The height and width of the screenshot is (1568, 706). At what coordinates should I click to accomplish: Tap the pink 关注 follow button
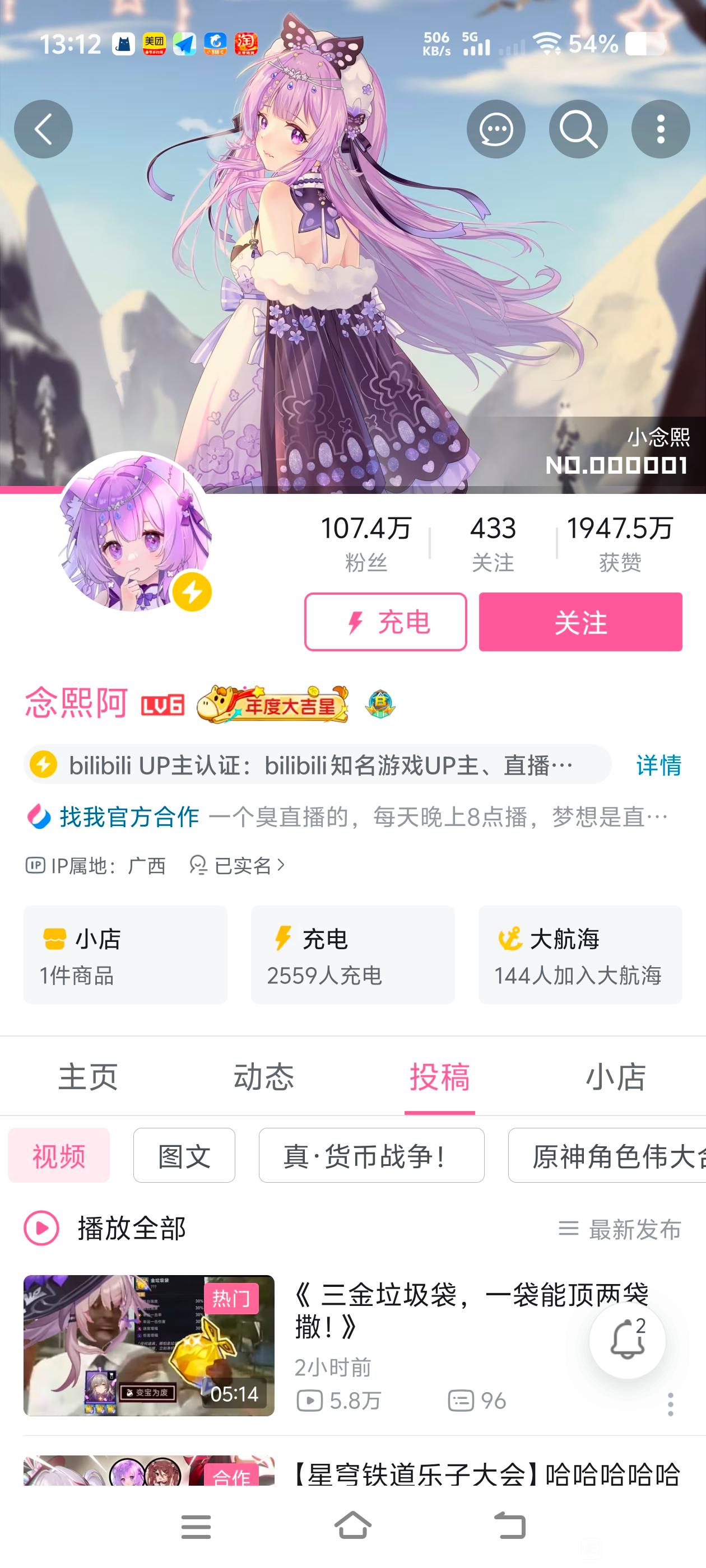click(x=580, y=622)
